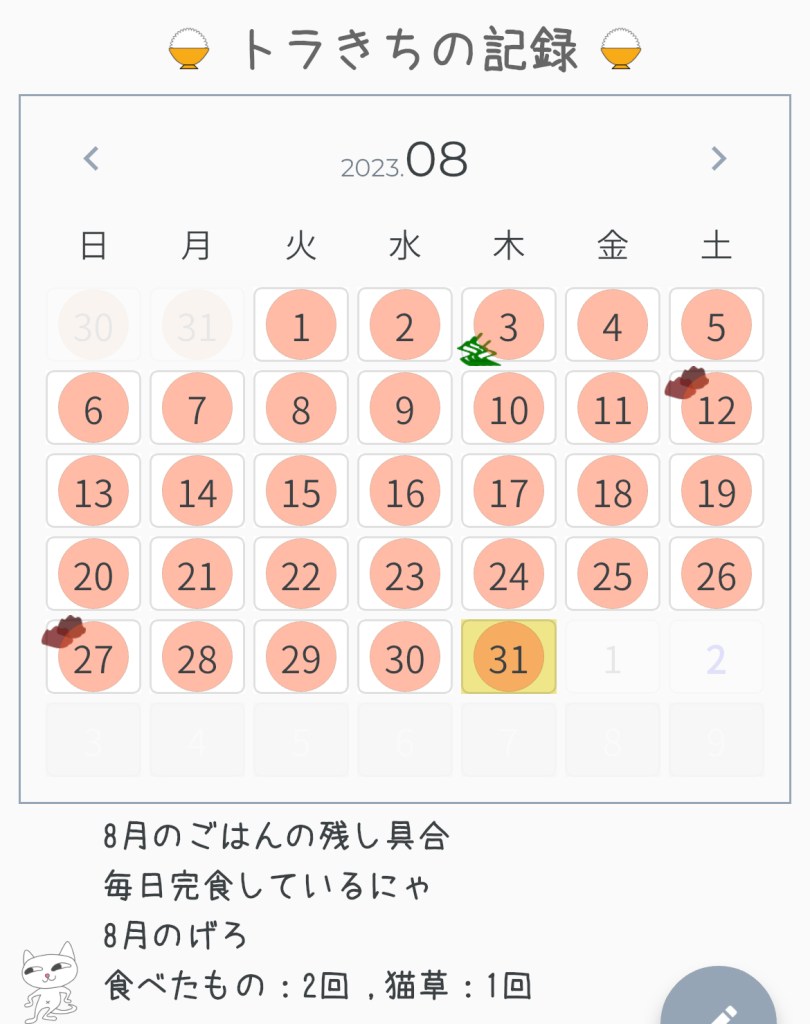Image resolution: width=810 pixels, height=1024 pixels.
Task: Tap August 30 date cell
Action: [405, 657]
